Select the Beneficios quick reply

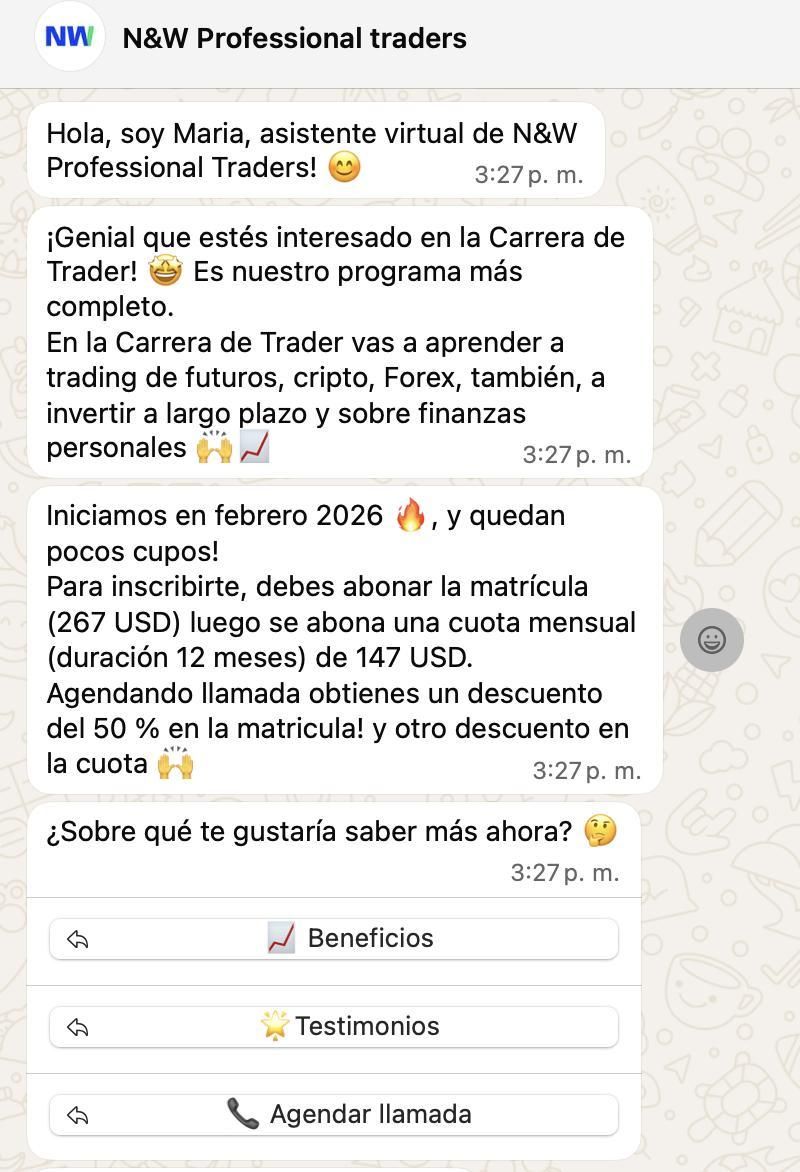pyautogui.click(x=370, y=938)
